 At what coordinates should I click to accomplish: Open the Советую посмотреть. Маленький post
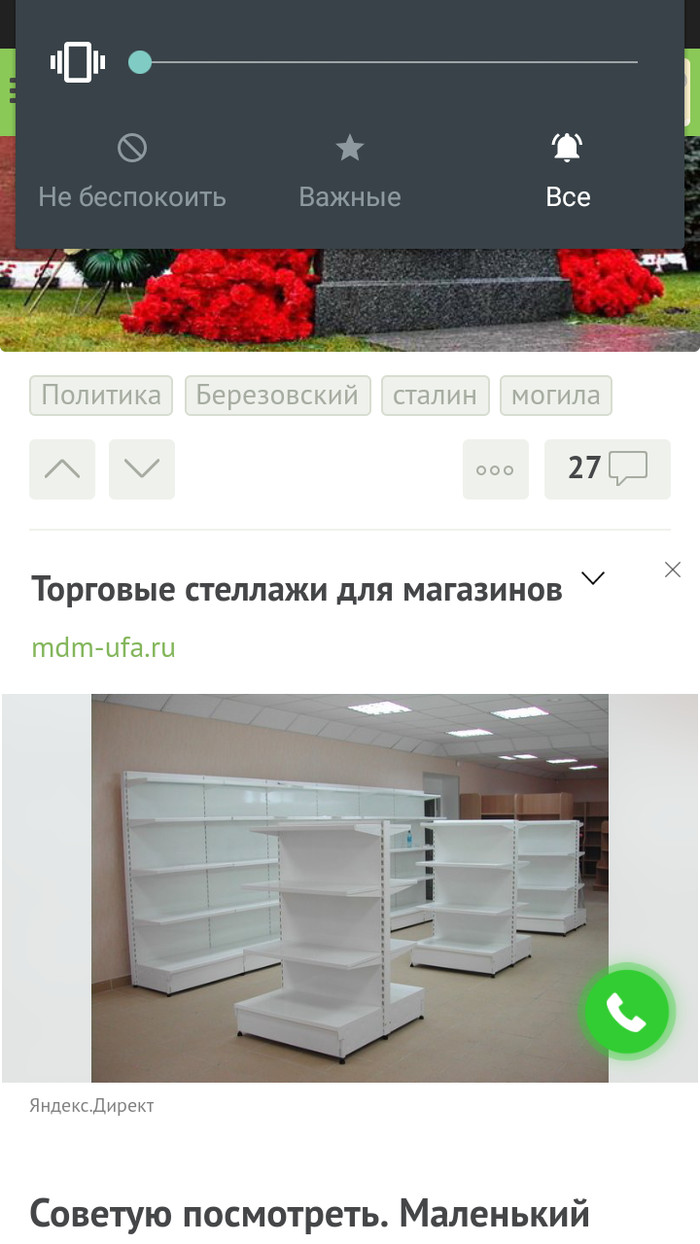[309, 1214]
